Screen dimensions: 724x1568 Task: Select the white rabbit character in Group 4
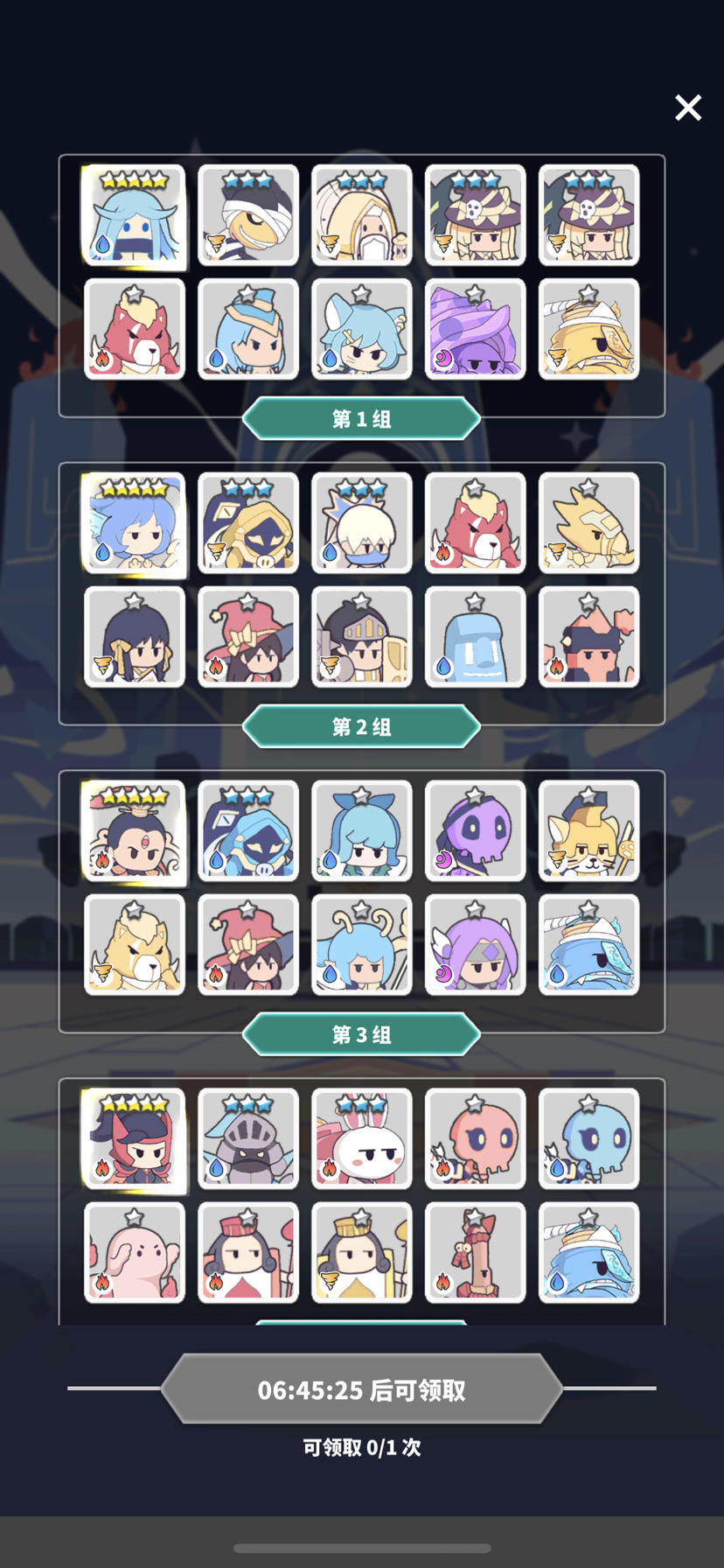pyautogui.click(x=361, y=1140)
